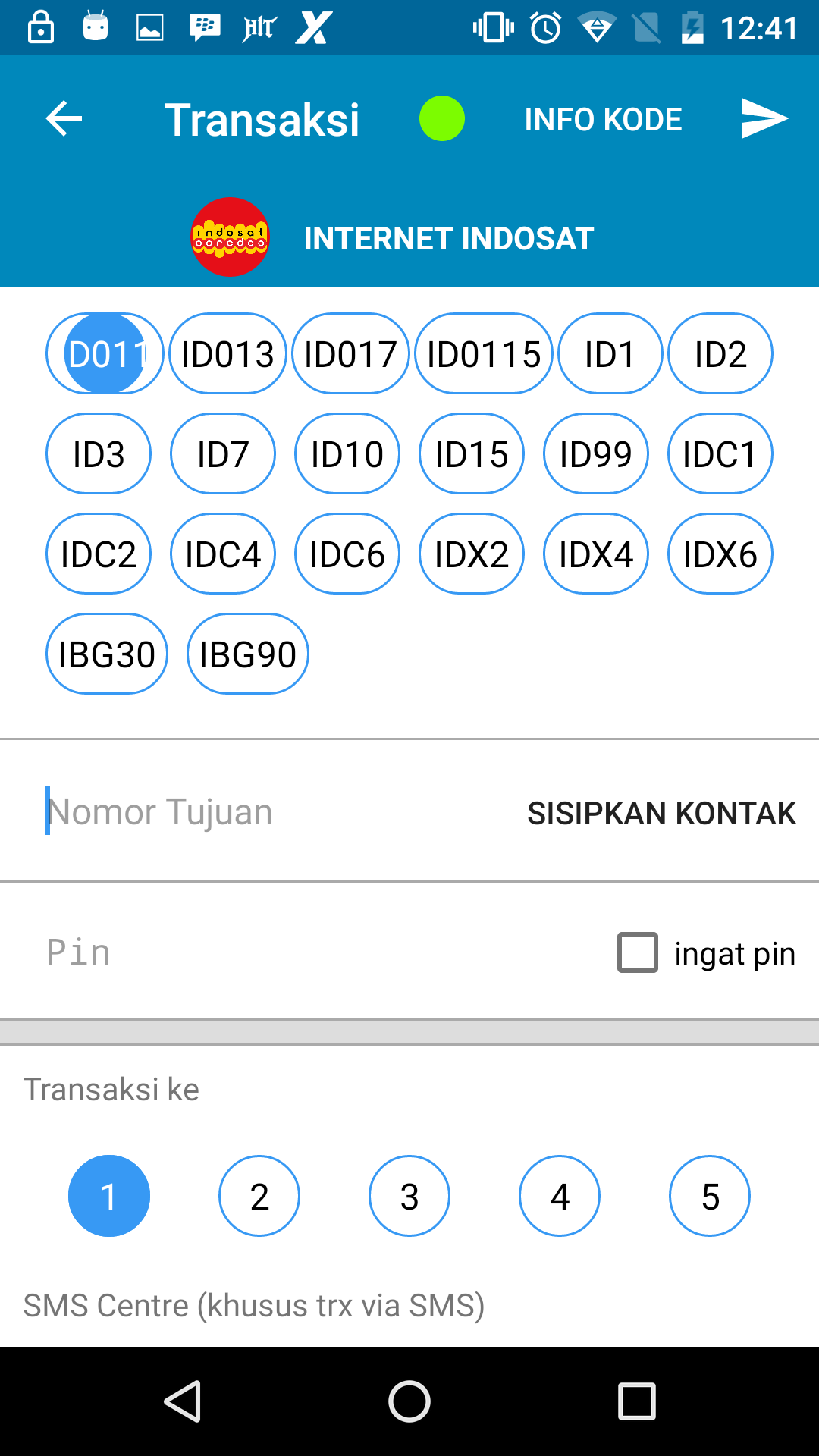Viewport: 819px width, 1456px height.
Task: Choose transaction number 5
Action: [709, 1196]
